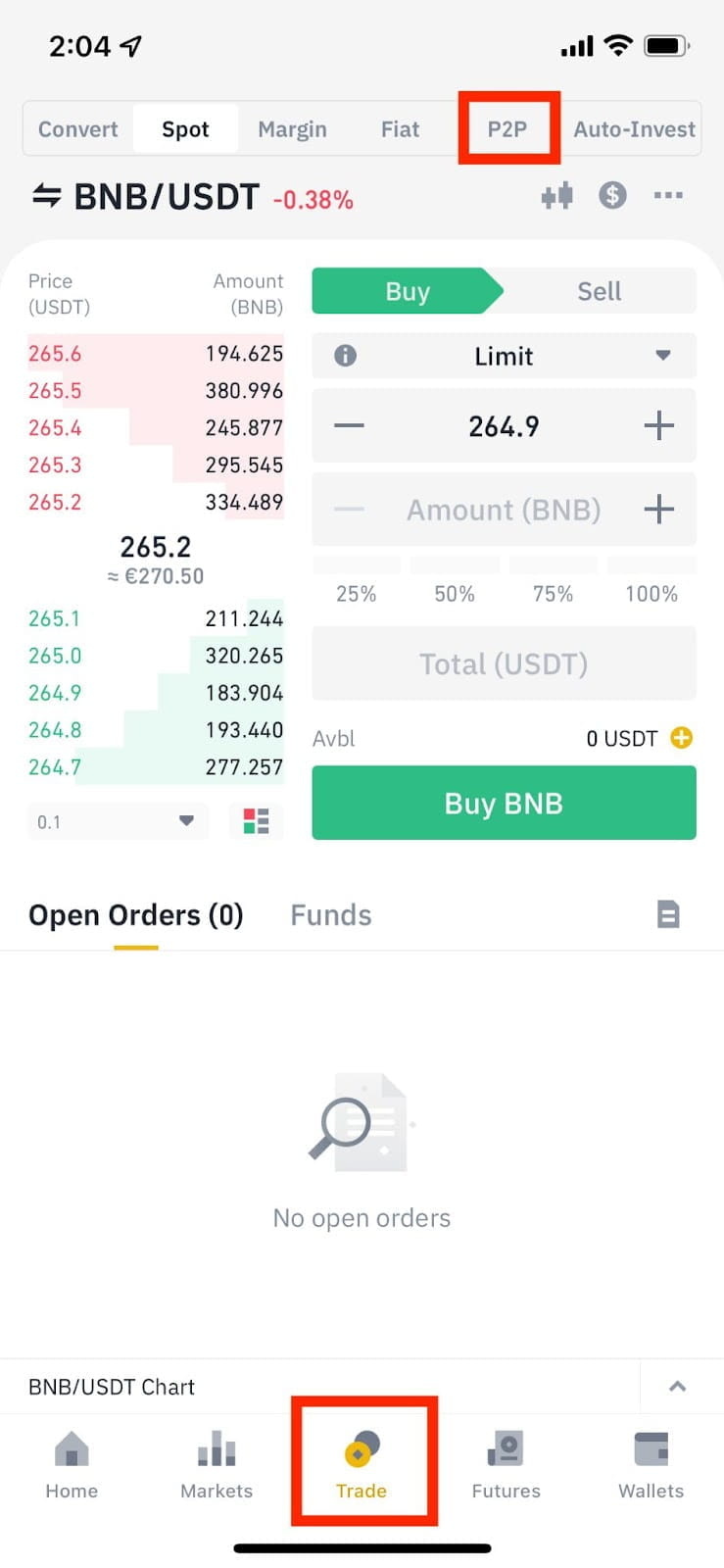Screen dimensions: 724x1568
Task: Increase the price above 264.9
Action: [658, 425]
